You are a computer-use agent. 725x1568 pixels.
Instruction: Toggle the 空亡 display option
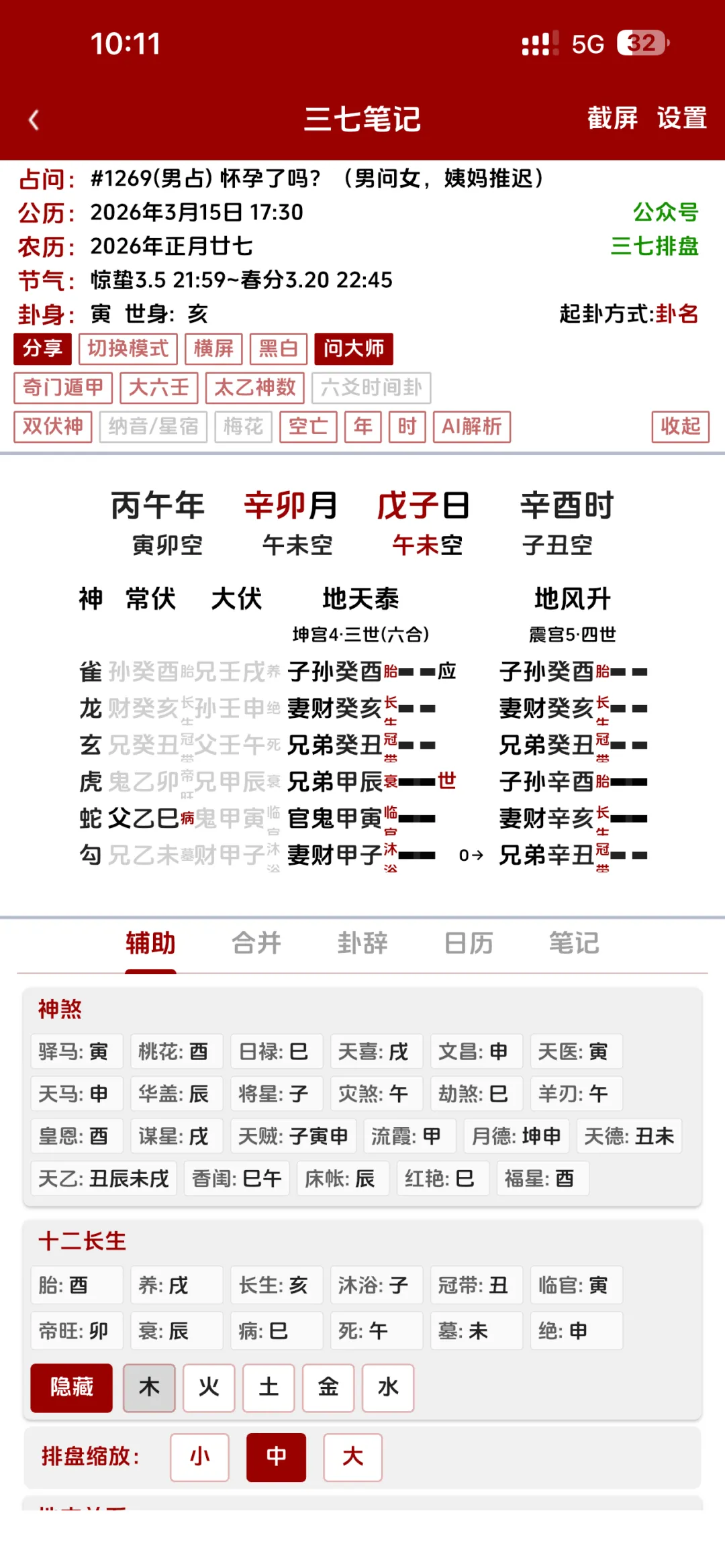(x=309, y=427)
